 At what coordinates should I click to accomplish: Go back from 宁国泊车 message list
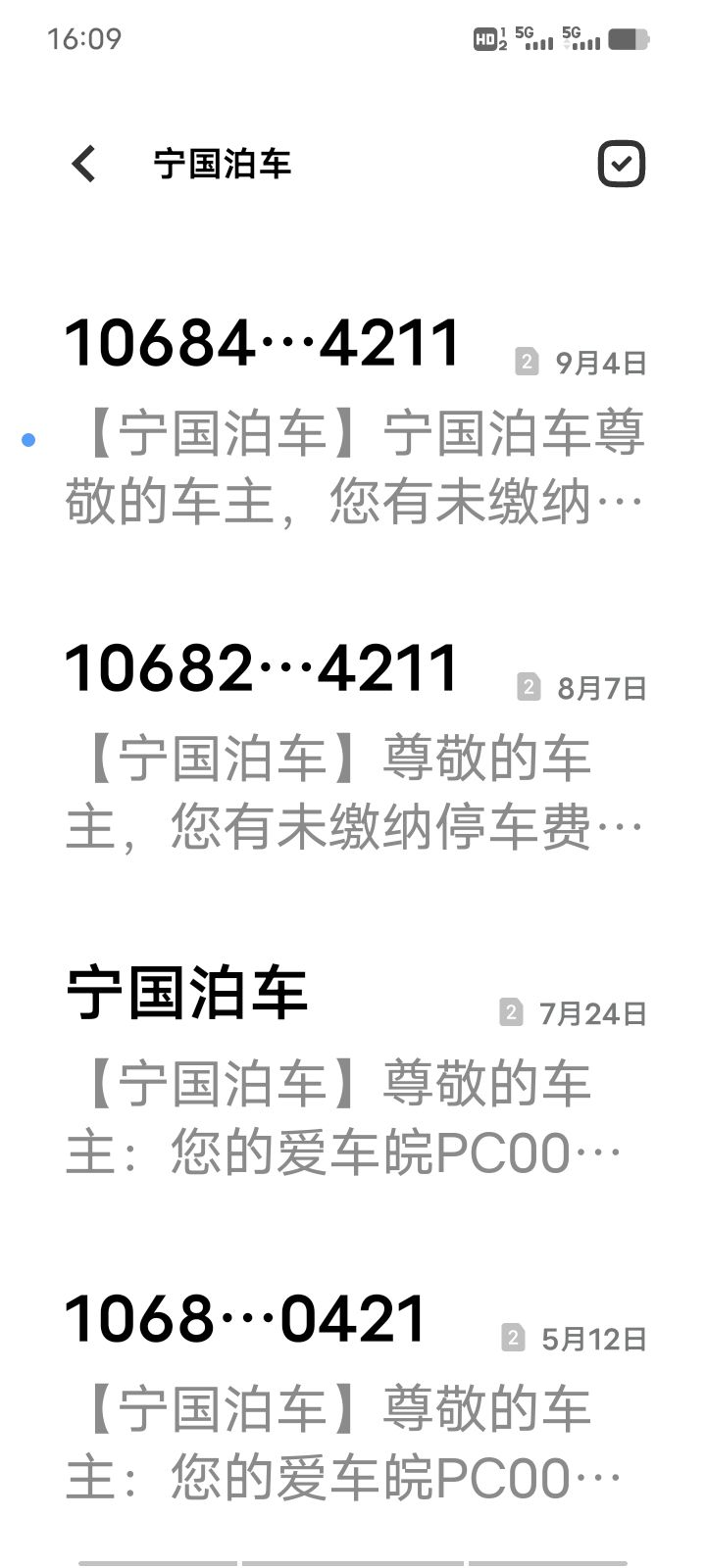(84, 164)
